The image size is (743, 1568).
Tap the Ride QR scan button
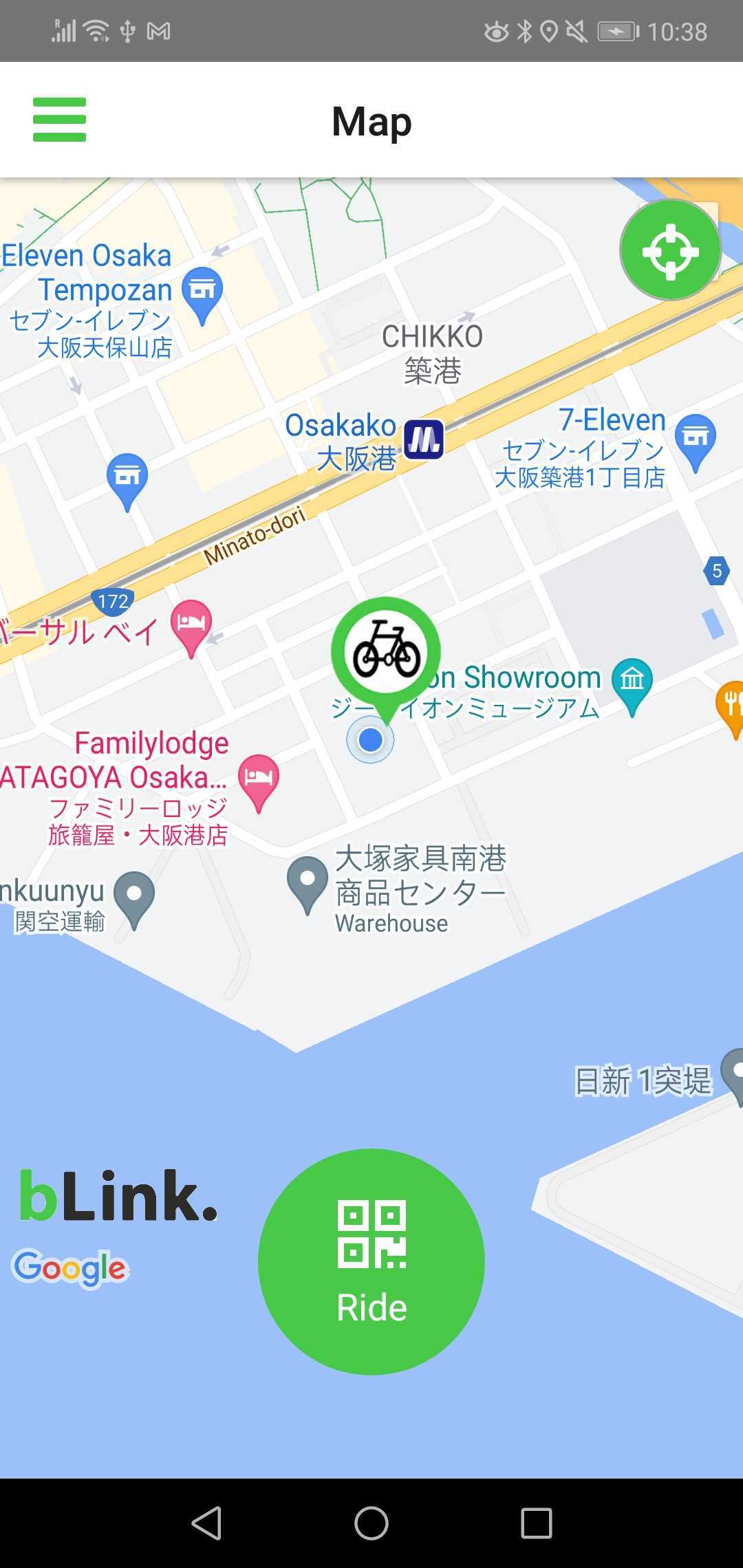[371, 1261]
